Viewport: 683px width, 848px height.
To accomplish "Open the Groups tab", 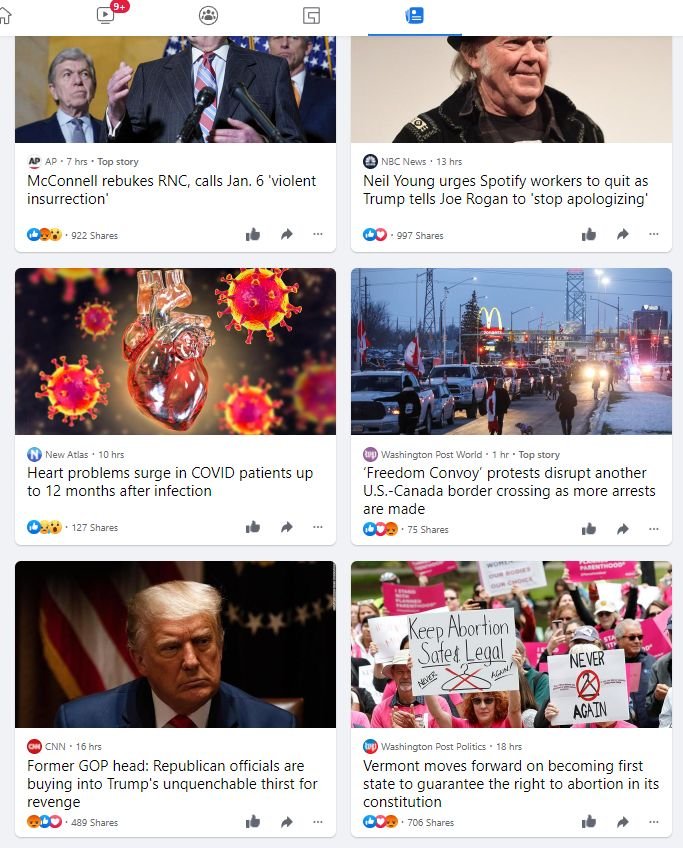I will [x=208, y=15].
